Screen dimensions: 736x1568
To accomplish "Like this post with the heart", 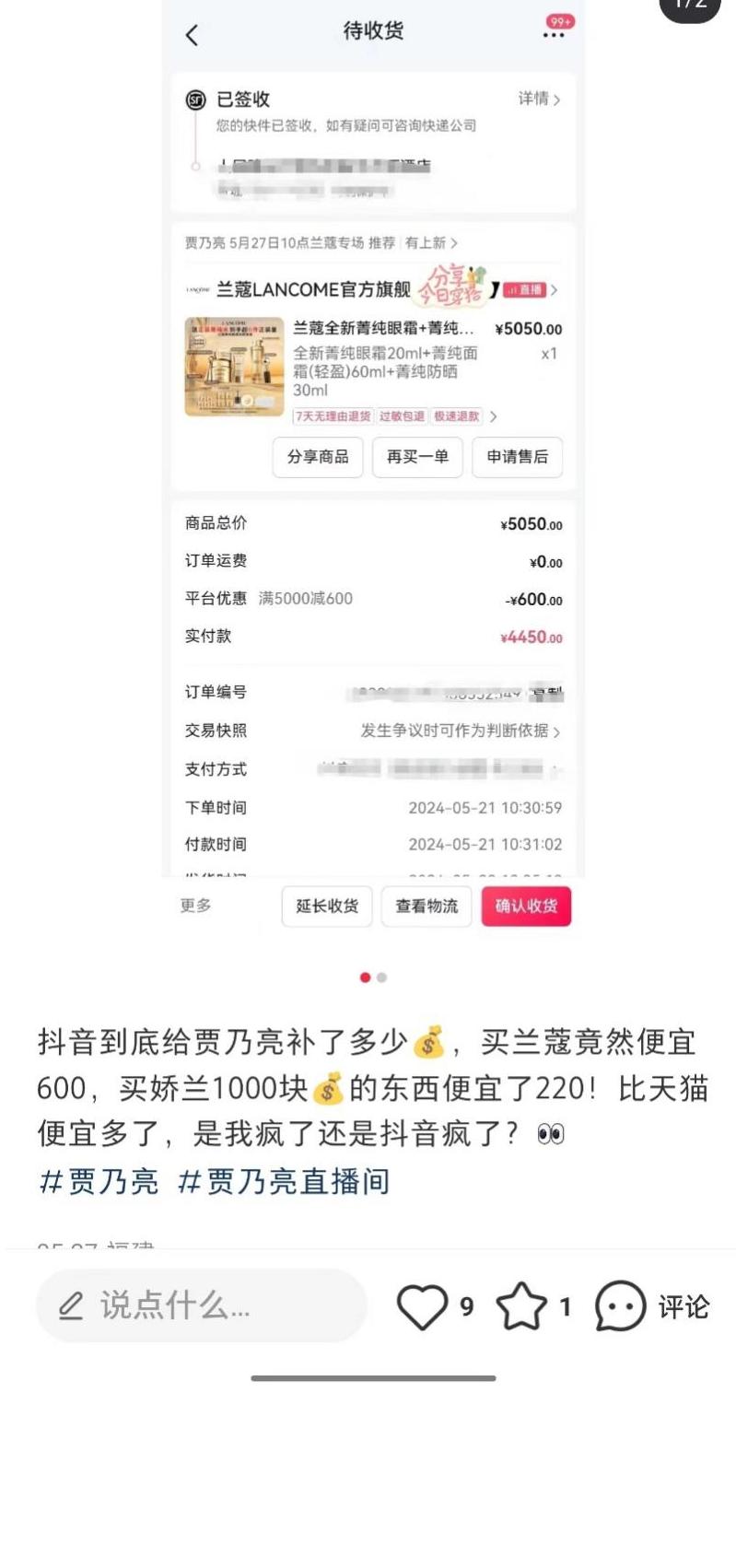I will [x=422, y=1306].
